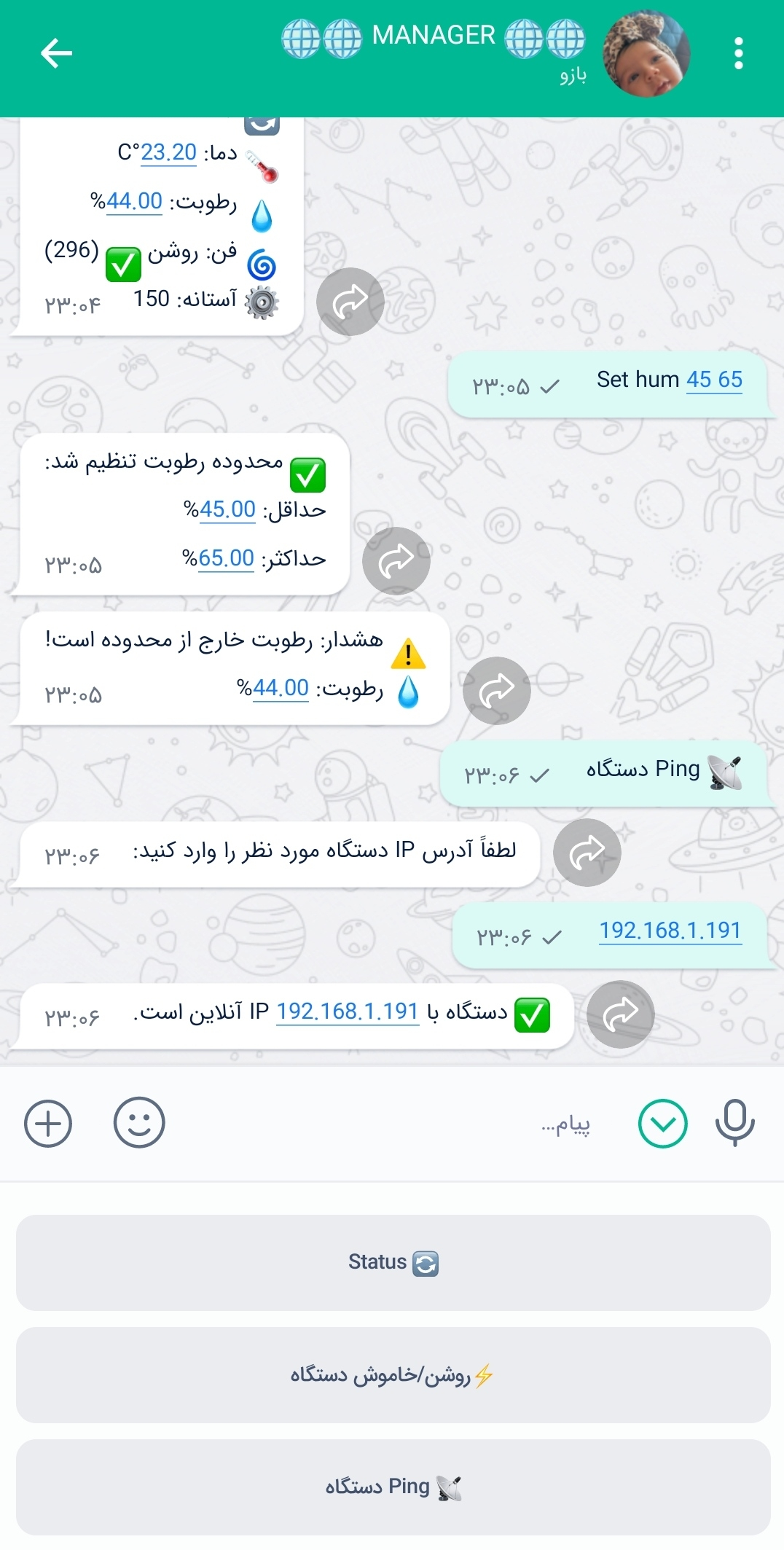Open the MANAGER bot profile photo
Screen dimensions: 784x1550
pos(646,53)
